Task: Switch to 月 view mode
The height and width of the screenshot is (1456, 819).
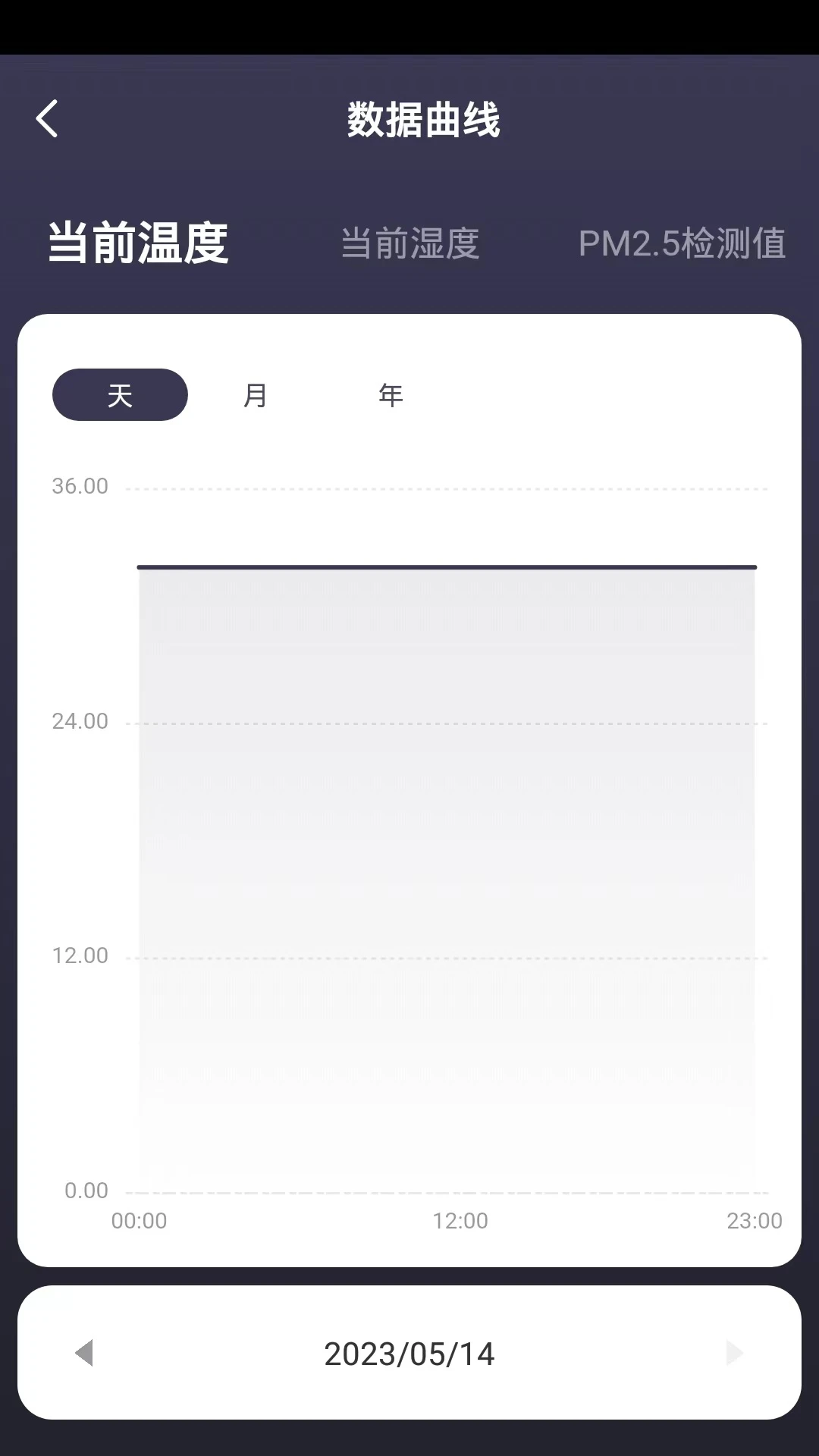Action: (x=255, y=394)
